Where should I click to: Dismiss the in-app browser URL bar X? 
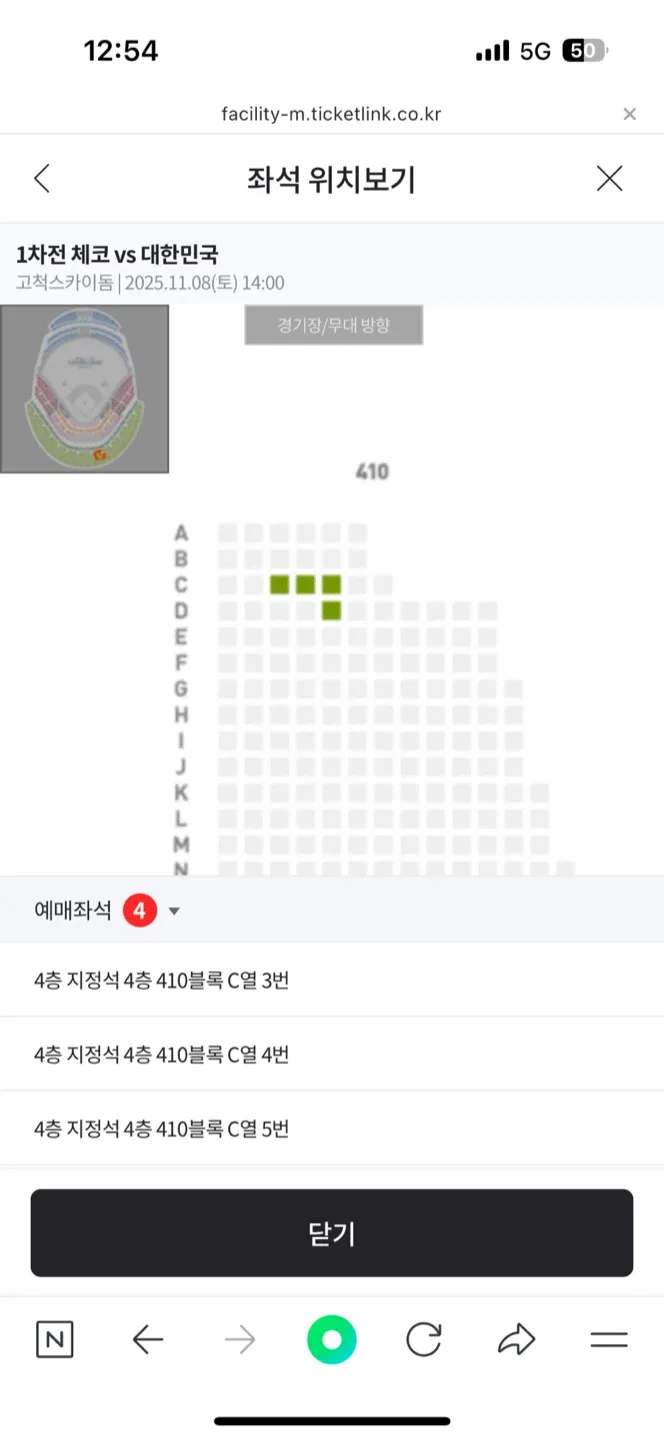tap(629, 114)
